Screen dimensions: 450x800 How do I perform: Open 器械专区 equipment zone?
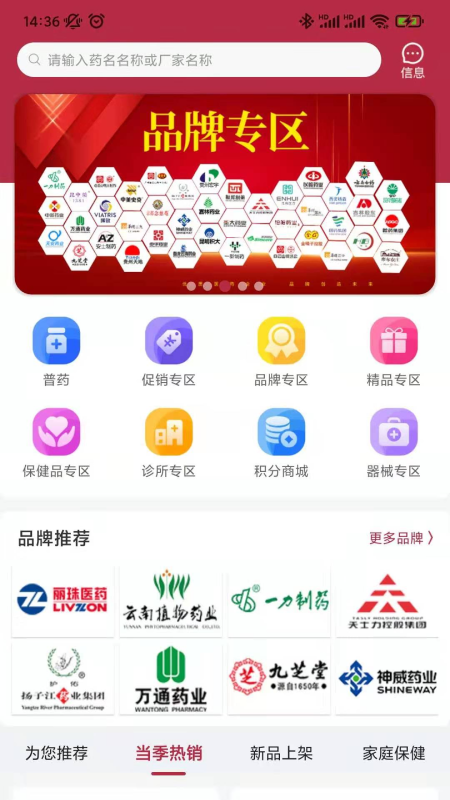coord(393,443)
